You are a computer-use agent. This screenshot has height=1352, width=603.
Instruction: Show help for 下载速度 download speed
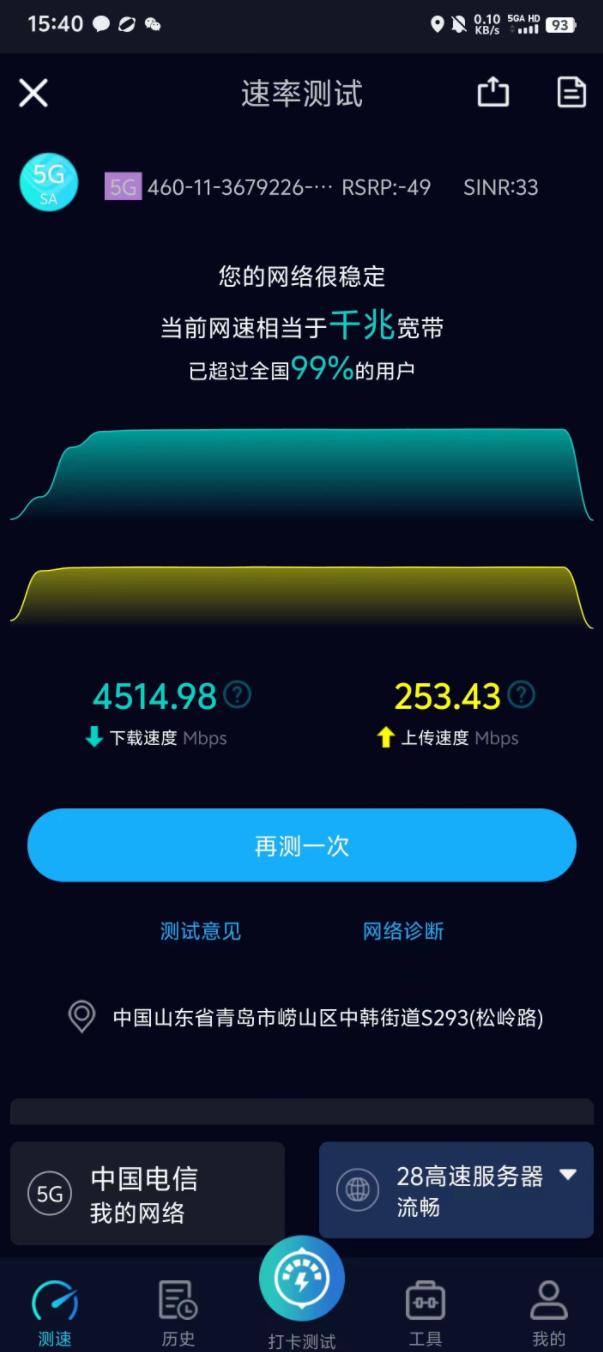click(x=238, y=695)
